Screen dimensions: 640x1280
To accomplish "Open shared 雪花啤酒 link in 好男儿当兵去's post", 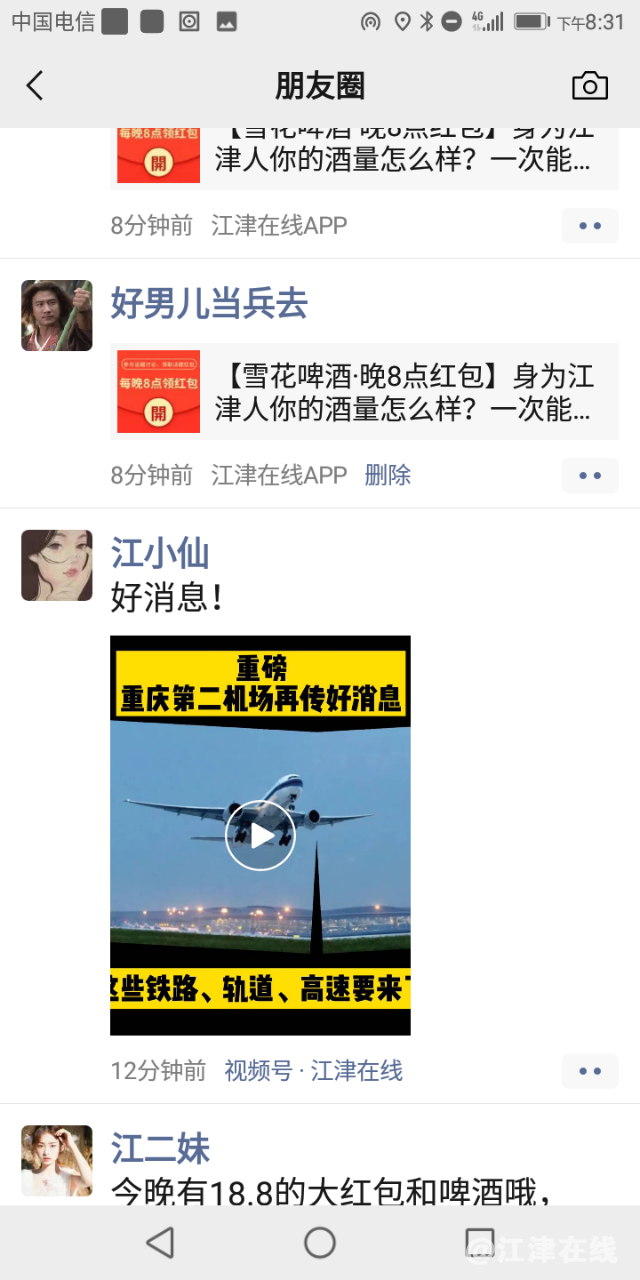I will (x=364, y=392).
